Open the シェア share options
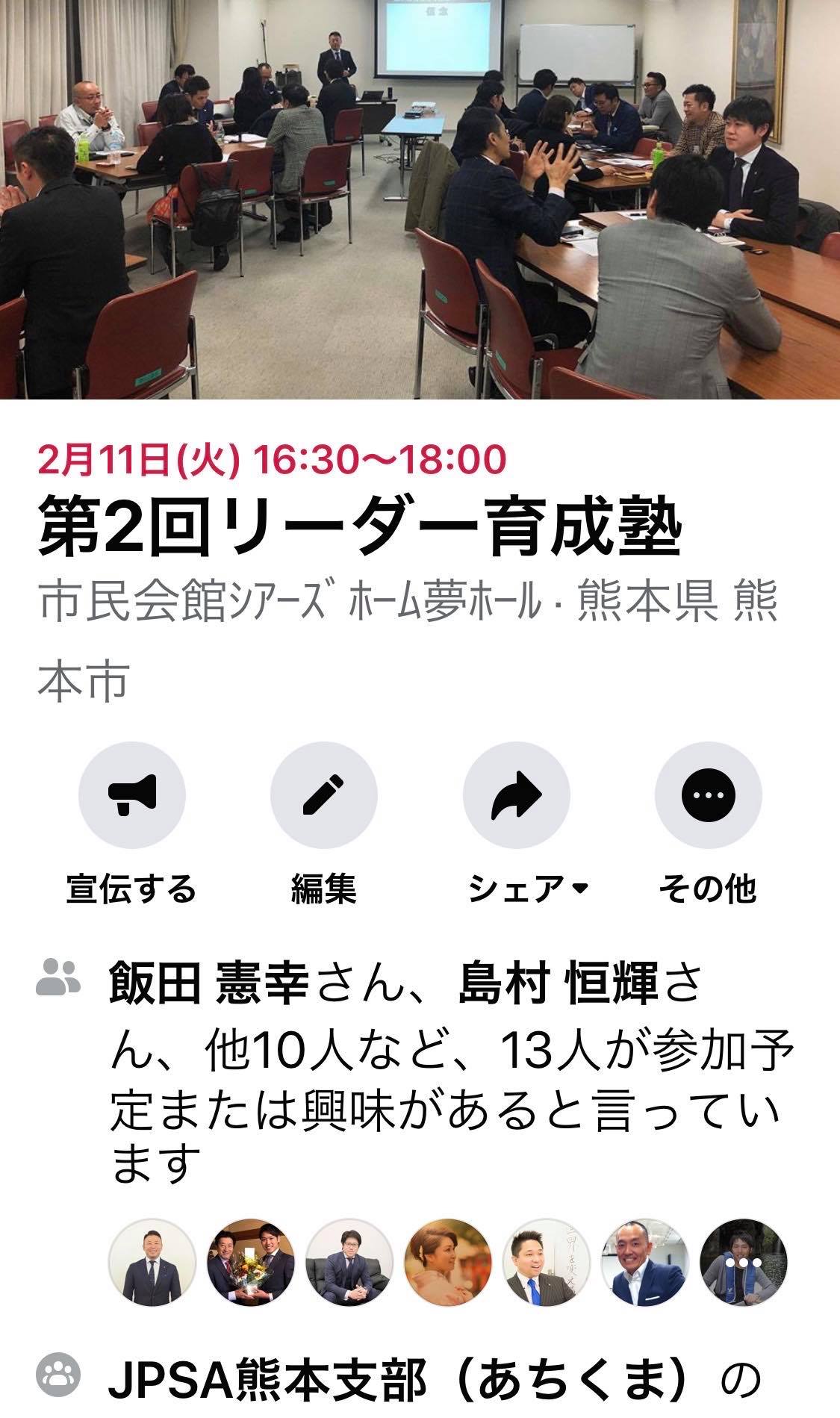The image size is (840, 1418). (517, 795)
